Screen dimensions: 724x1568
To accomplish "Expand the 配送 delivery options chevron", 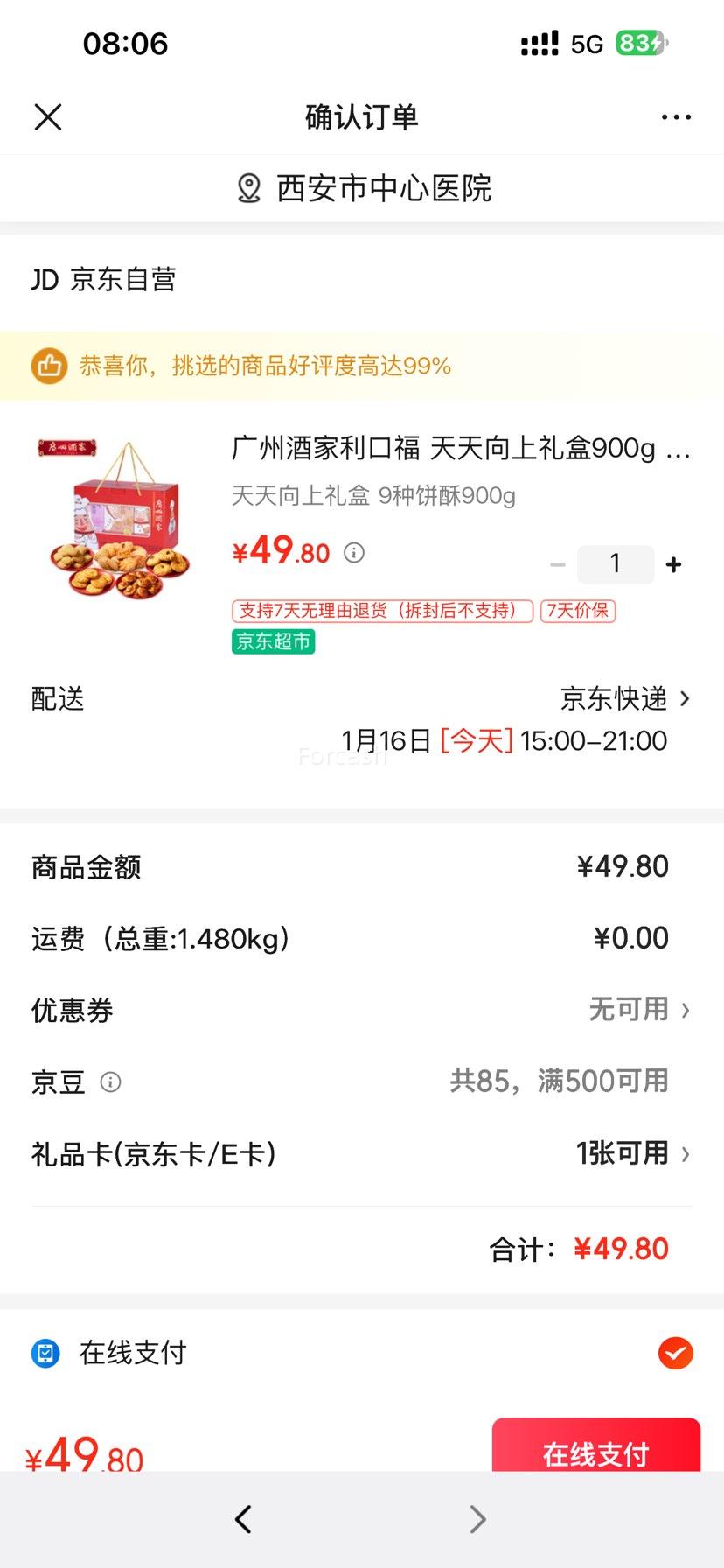I will tap(688, 698).
